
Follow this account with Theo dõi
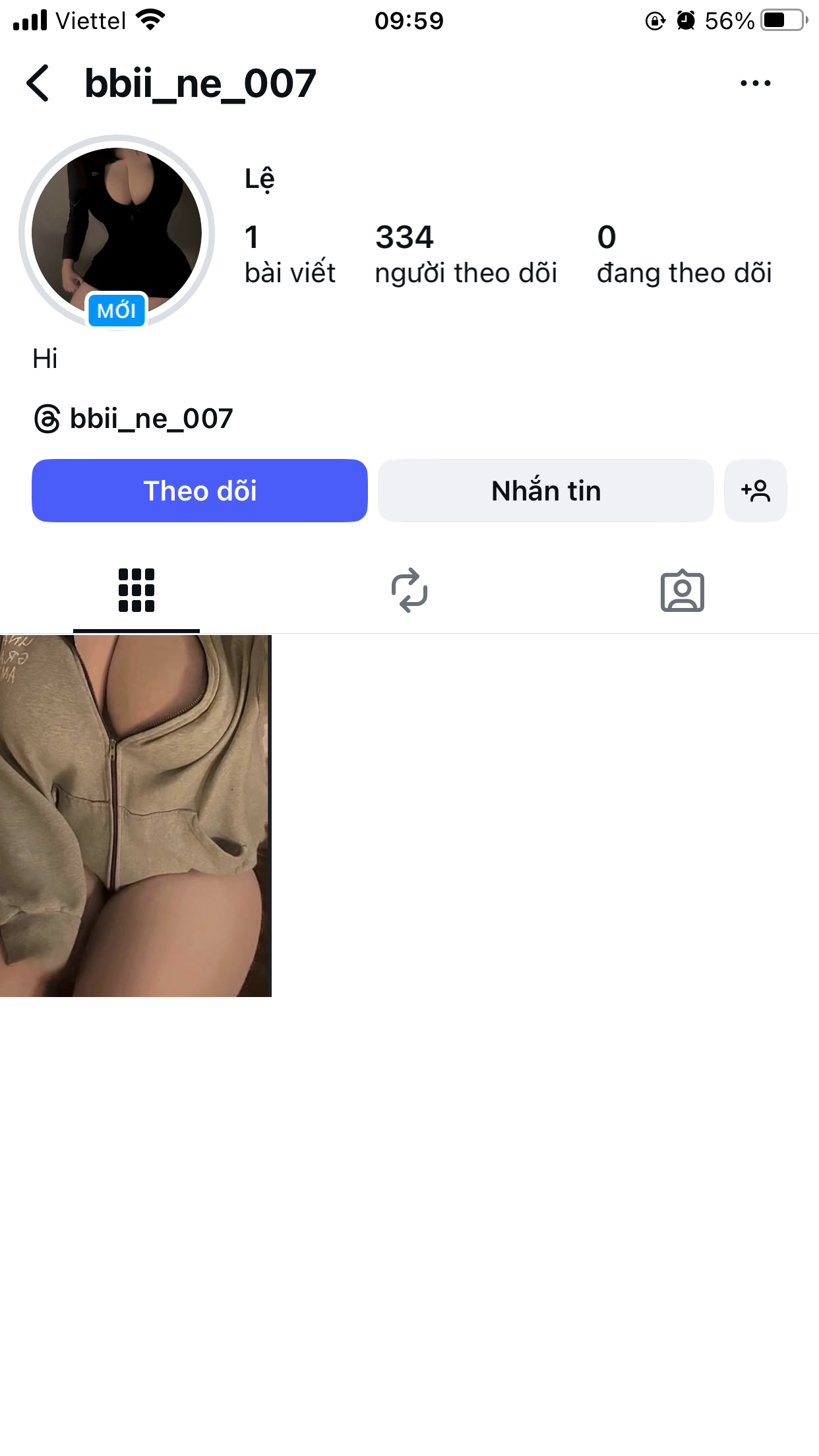point(200,491)
